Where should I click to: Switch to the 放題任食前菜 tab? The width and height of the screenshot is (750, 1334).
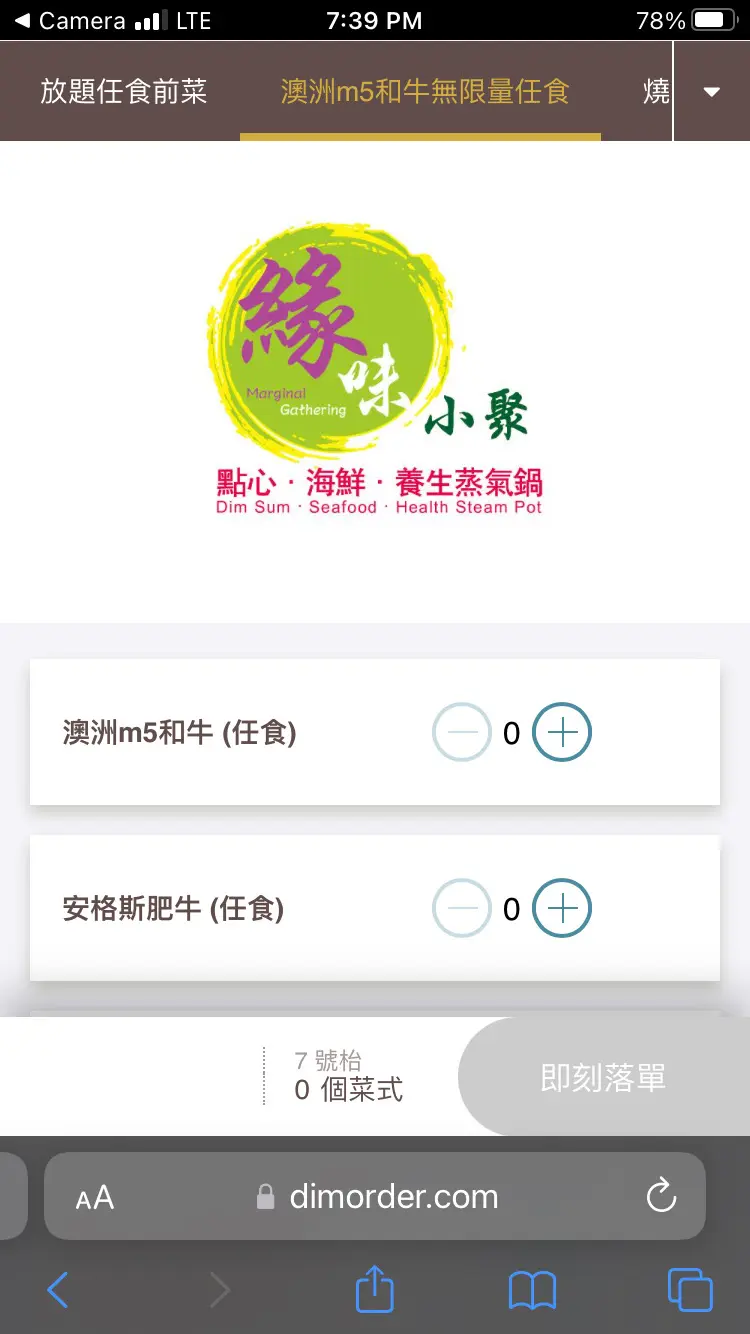pyautogui.click(x=123, y=92)
